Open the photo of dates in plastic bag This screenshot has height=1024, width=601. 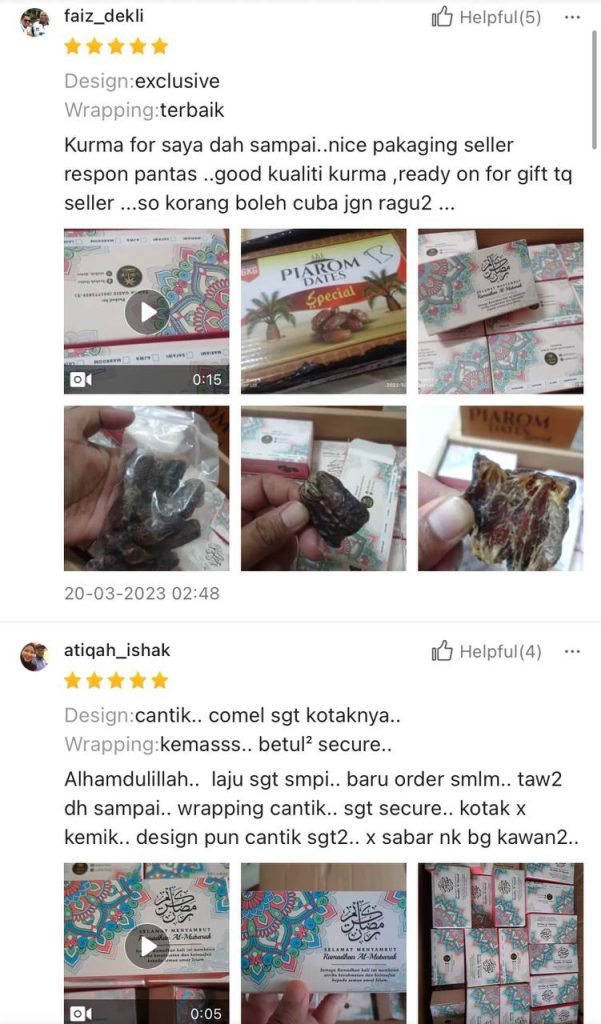[x=147, y=488]
